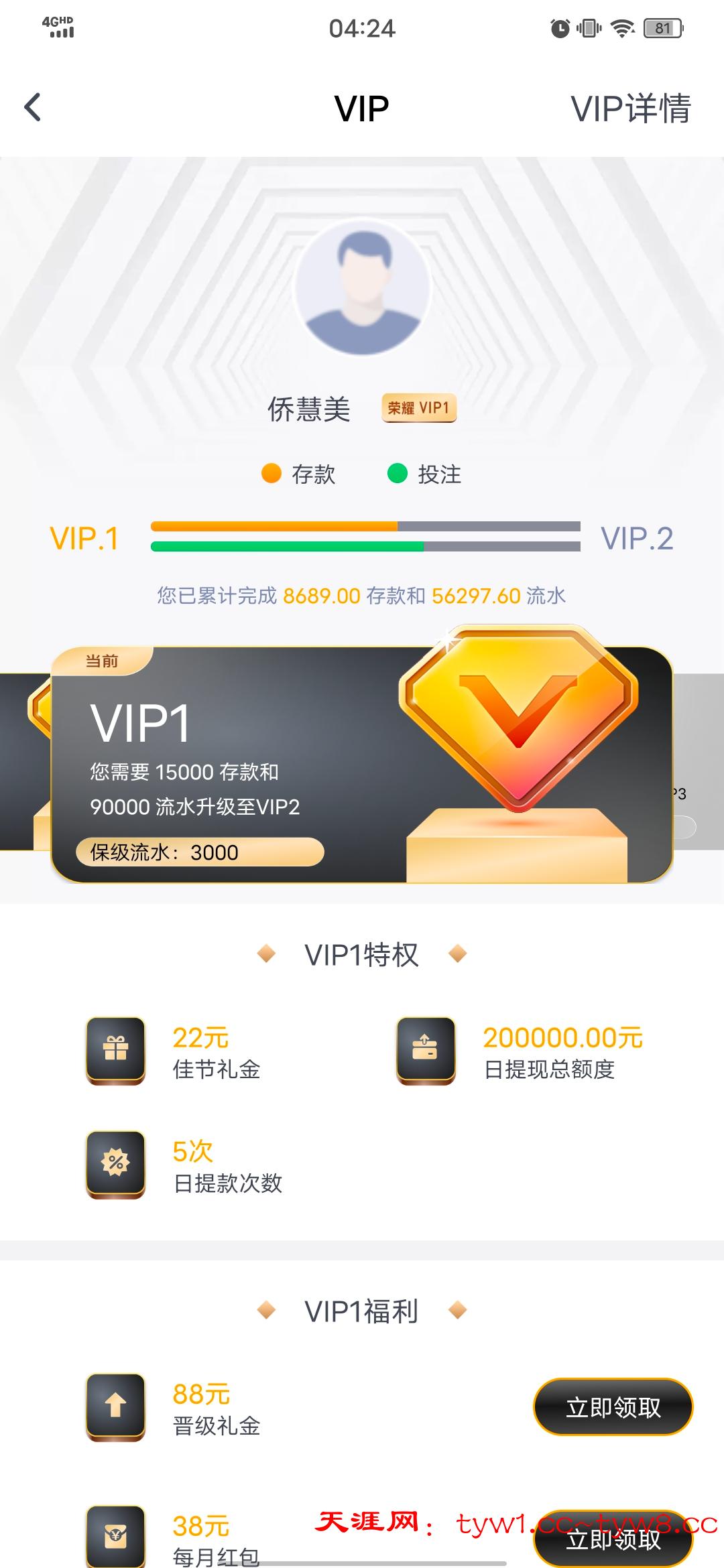Claim the 88元 晋级礼金 reward
Image resolution: width=724 pixels, height=1568 pixels.
613,1407
